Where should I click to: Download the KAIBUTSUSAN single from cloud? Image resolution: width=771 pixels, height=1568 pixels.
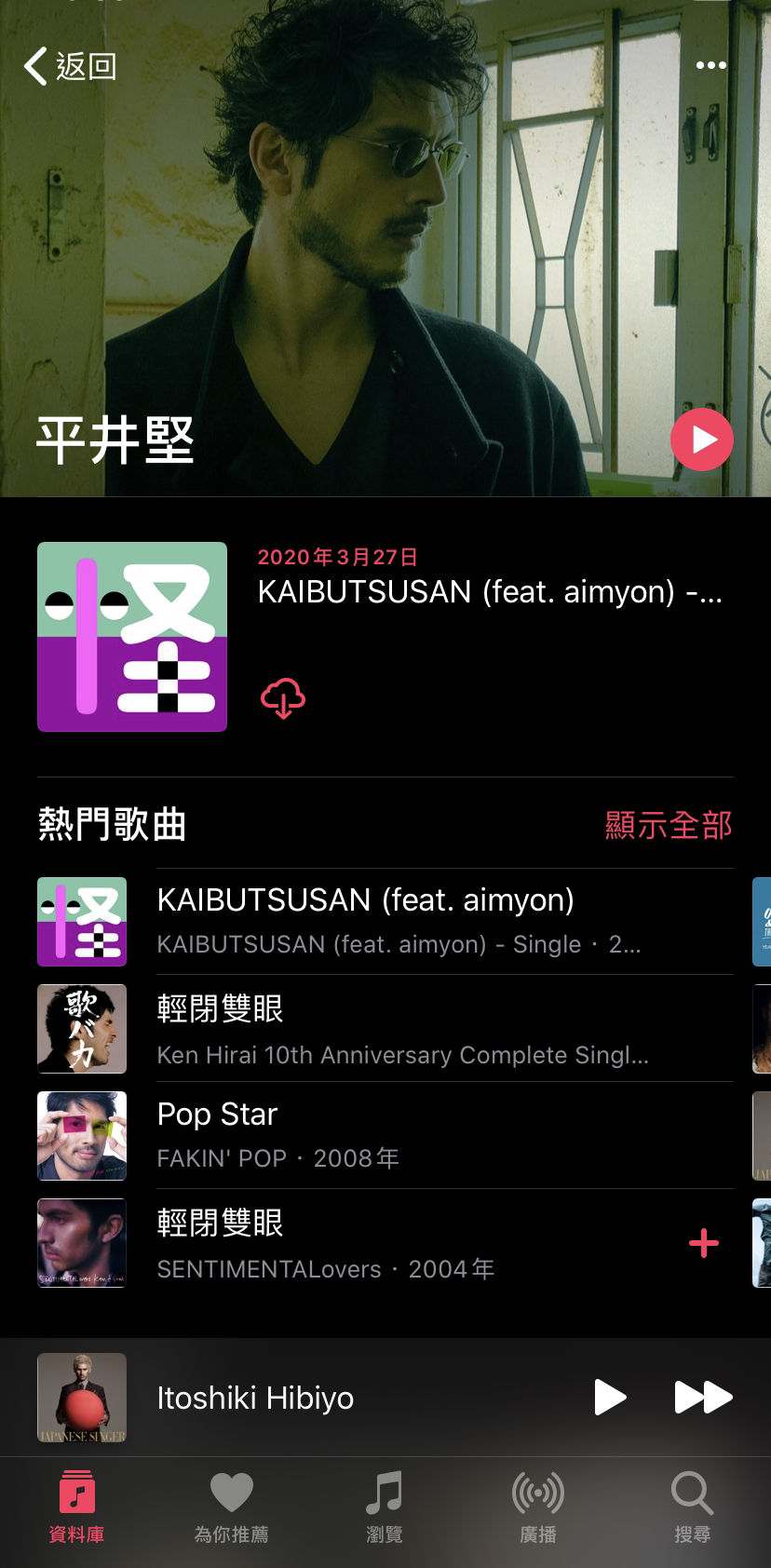(x=283, y=697)
